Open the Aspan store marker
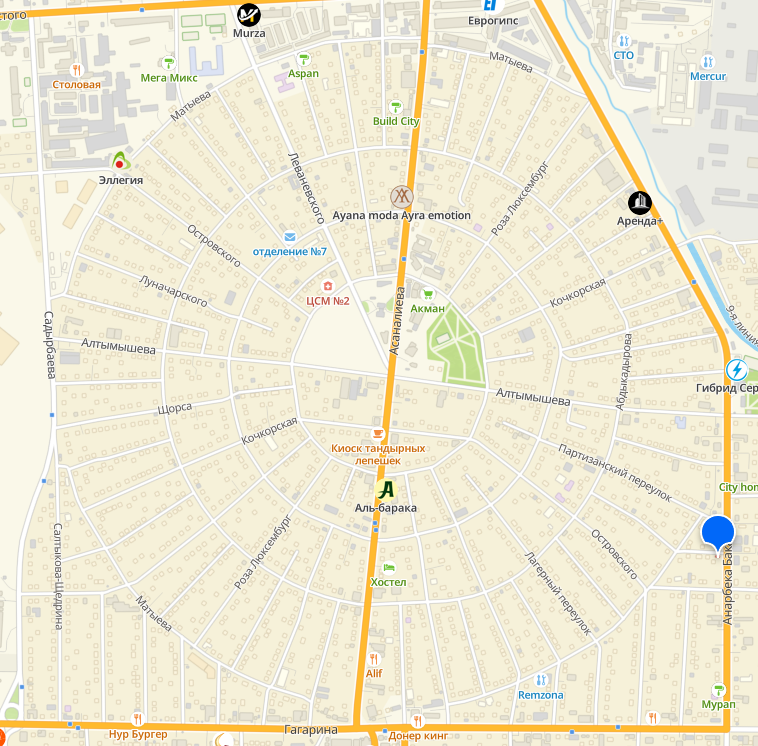 (303, 58)
